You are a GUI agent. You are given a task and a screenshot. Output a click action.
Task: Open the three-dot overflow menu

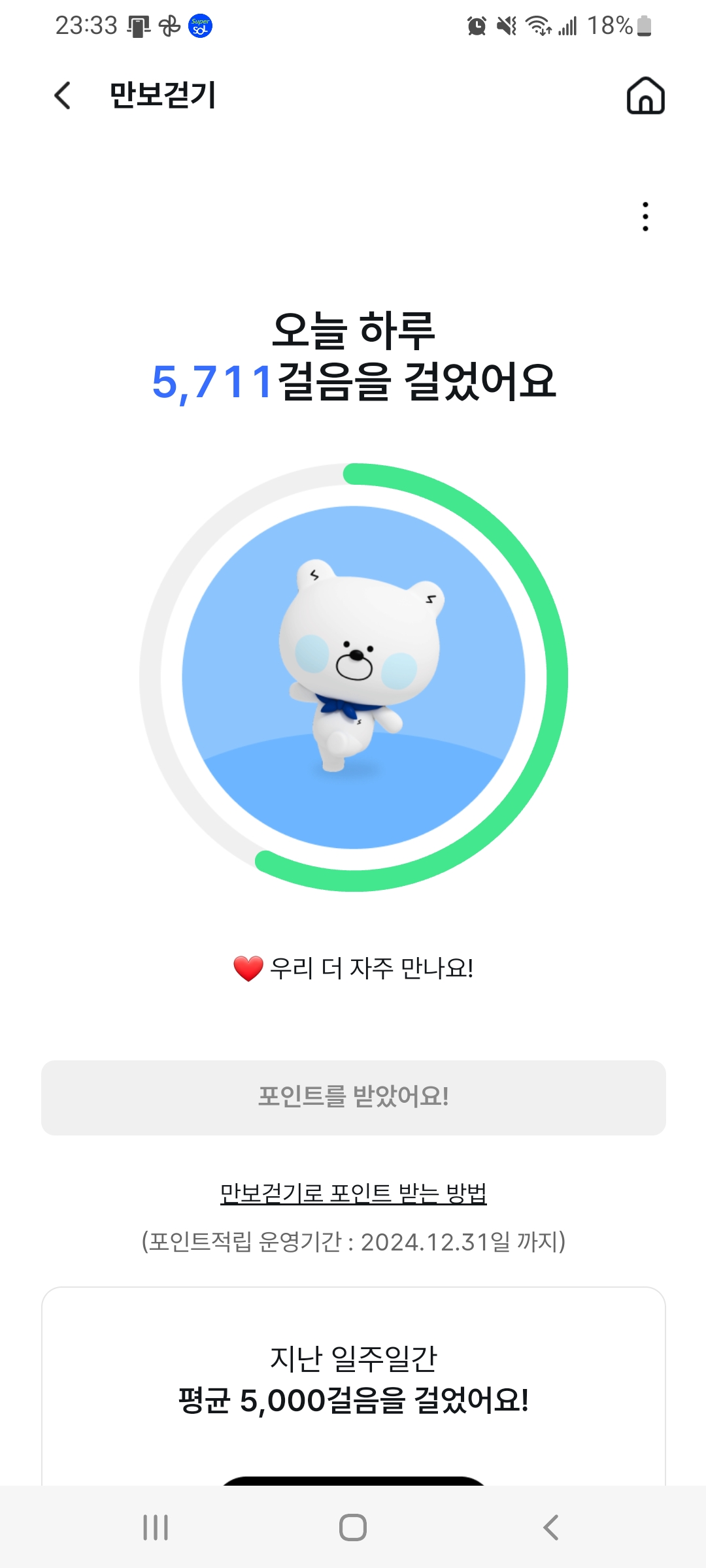coord(645,216)
